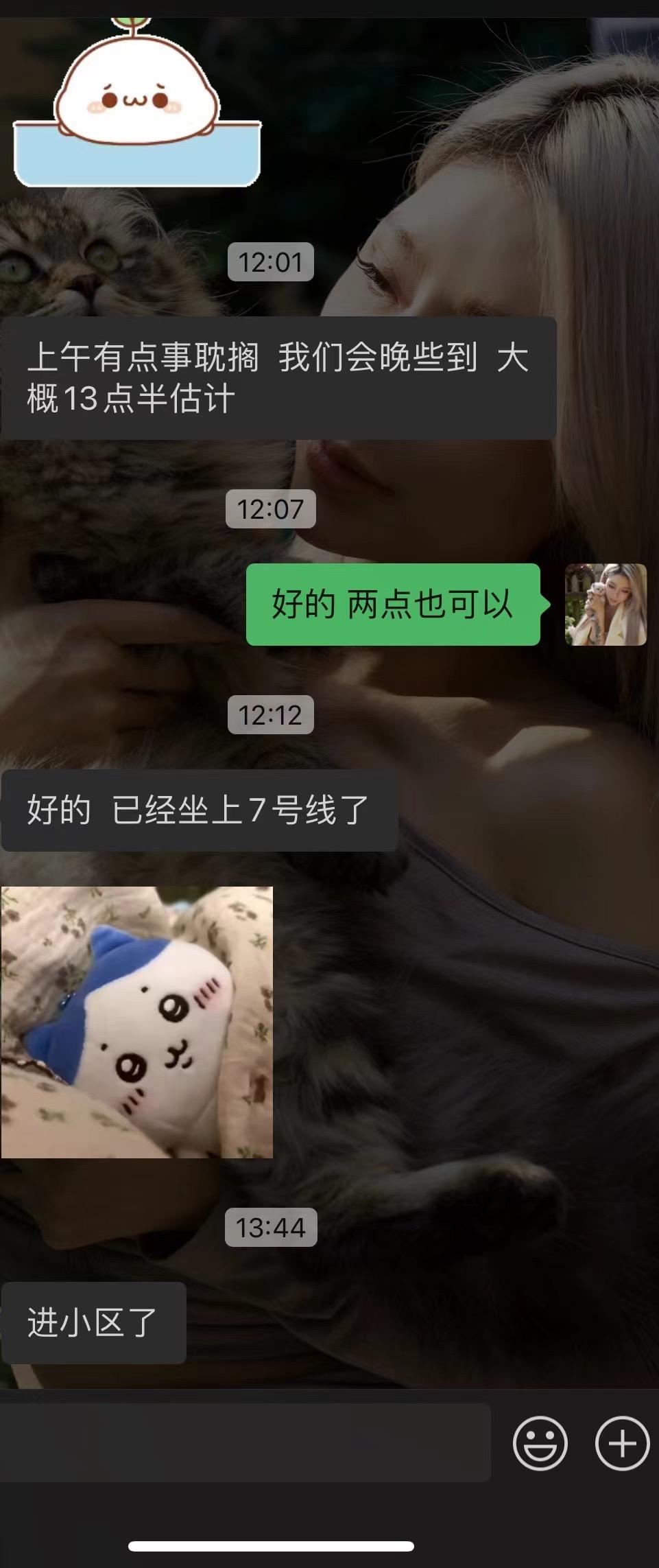Select the 12:01 timestamp label
This screenshot has height=1568, width=659.
click(x=271, y=261)
